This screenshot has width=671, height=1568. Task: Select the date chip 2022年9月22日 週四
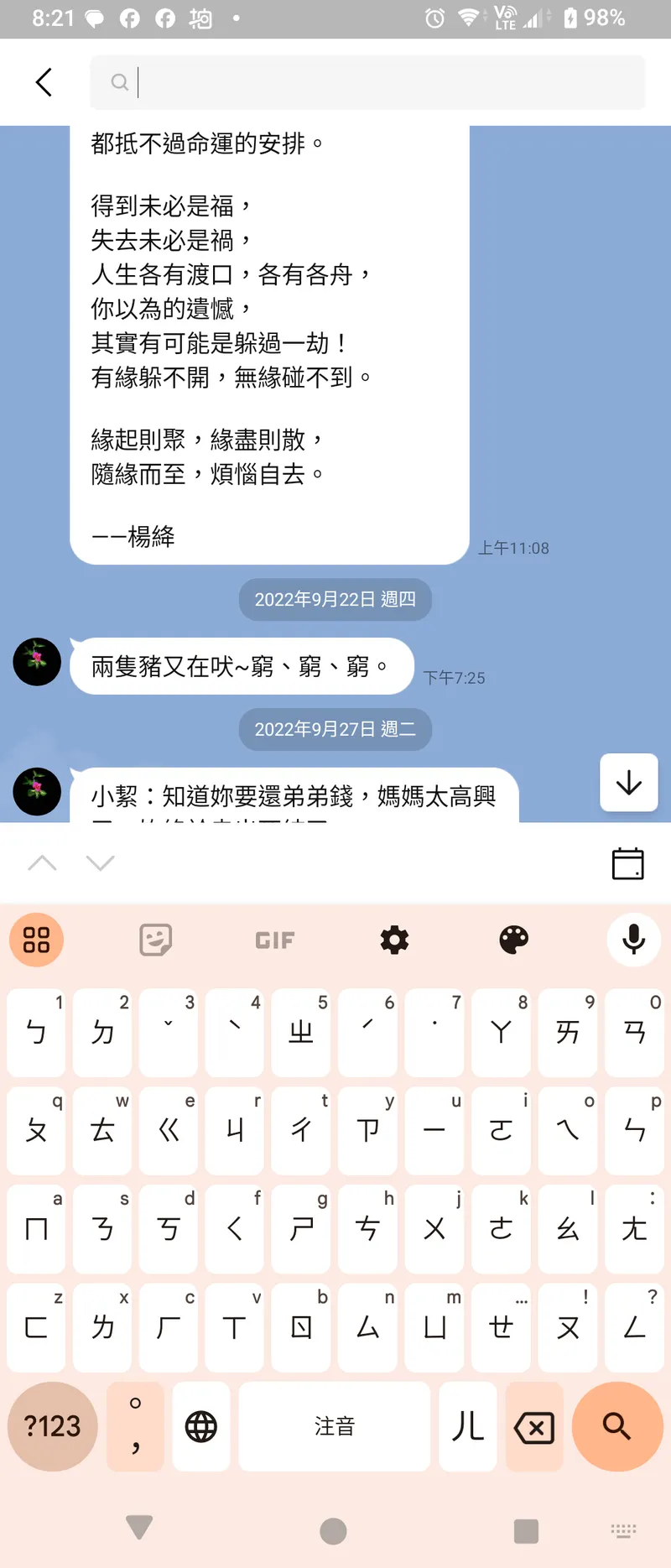(x=335, y=599)
